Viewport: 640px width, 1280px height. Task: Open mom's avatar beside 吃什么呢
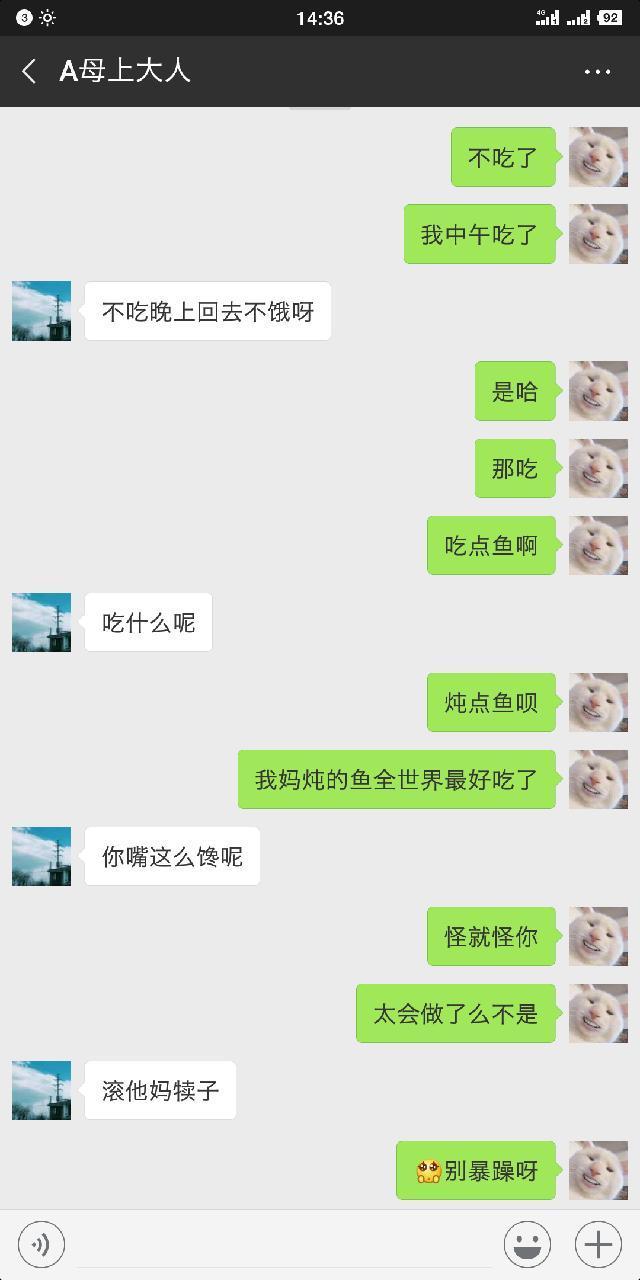point(41,622)
